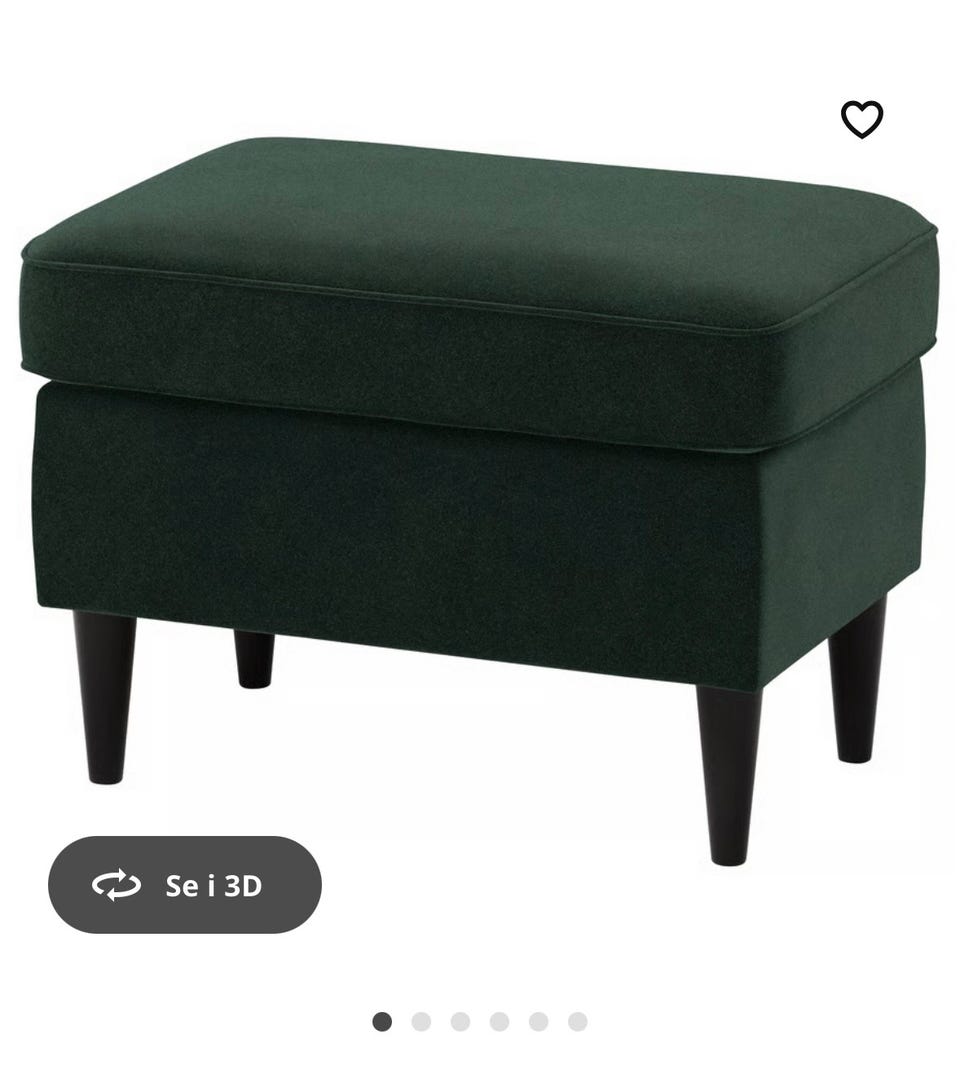The width and height of the screenshot is (960, 1078).
Task: Save the footstool to favorites with the heart
Action: 861,120
